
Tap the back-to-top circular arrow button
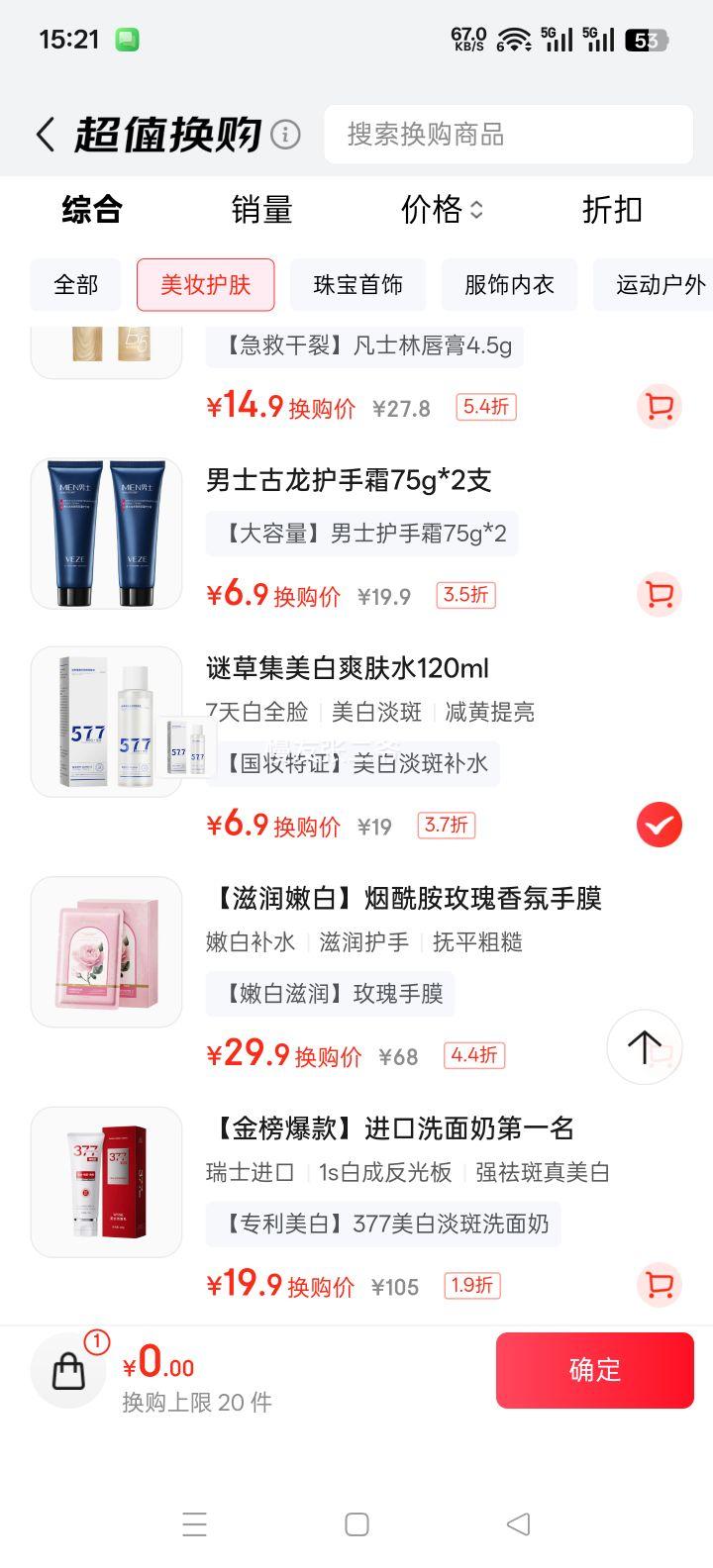click(x=645, y=1047)
